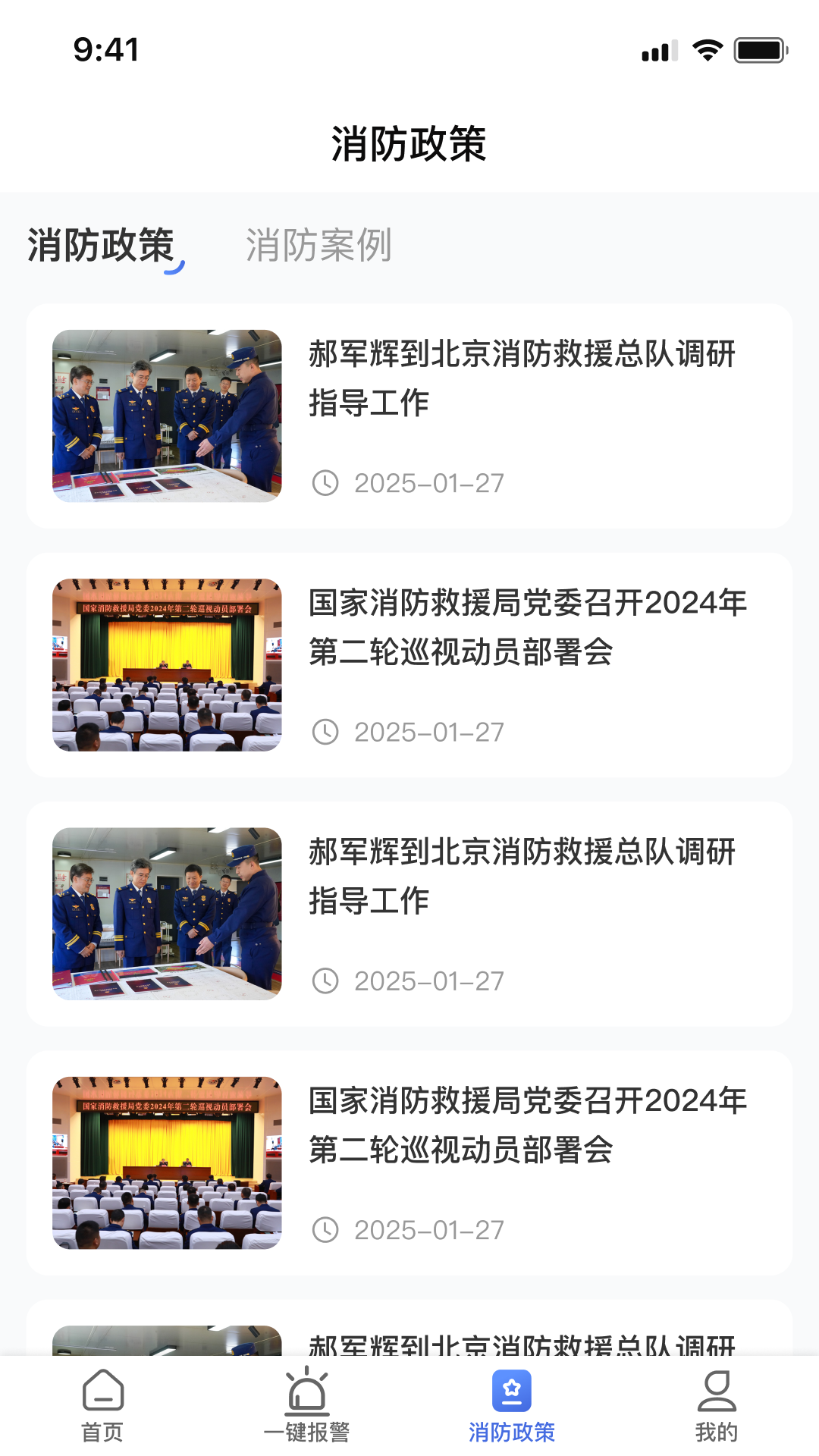Click the clock icon on the third news item
Screen dimensions: 819x1456
[326, 981]
